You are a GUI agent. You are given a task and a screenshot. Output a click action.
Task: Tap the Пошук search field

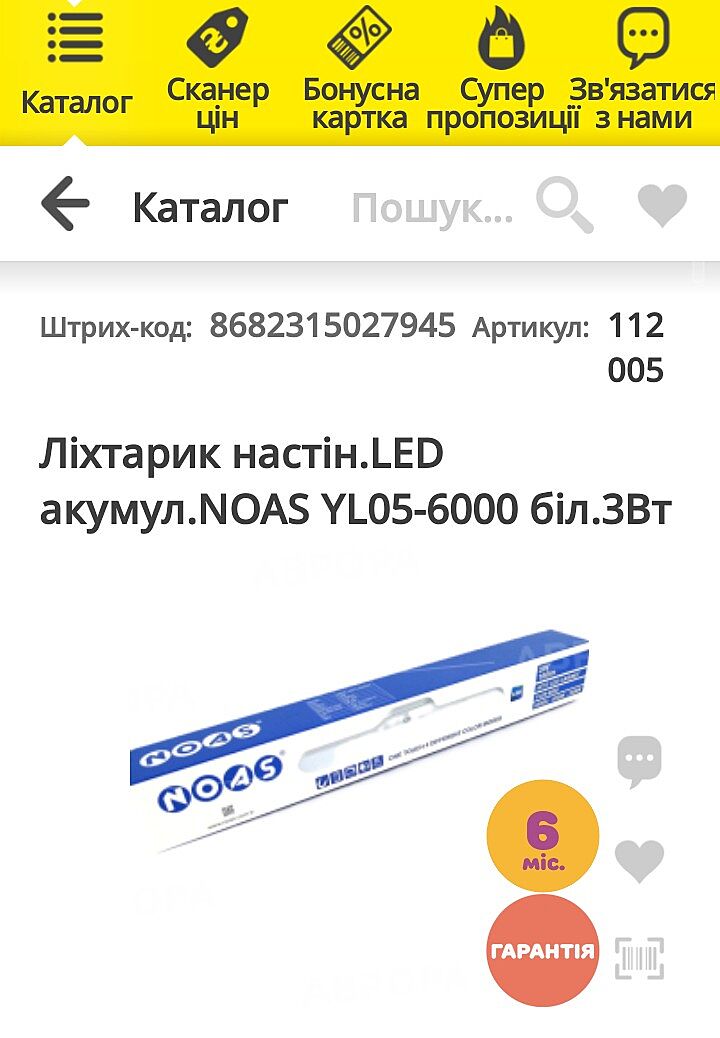(x=432, y=208)
